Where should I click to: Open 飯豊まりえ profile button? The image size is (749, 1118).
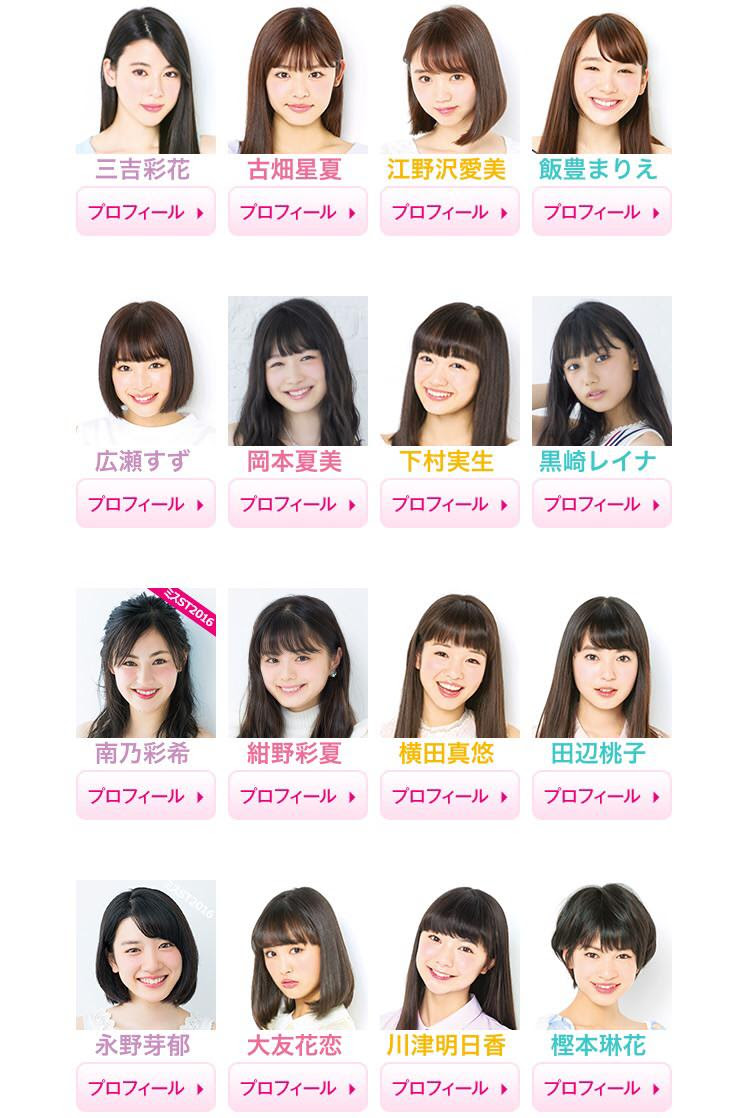point(602,212)
